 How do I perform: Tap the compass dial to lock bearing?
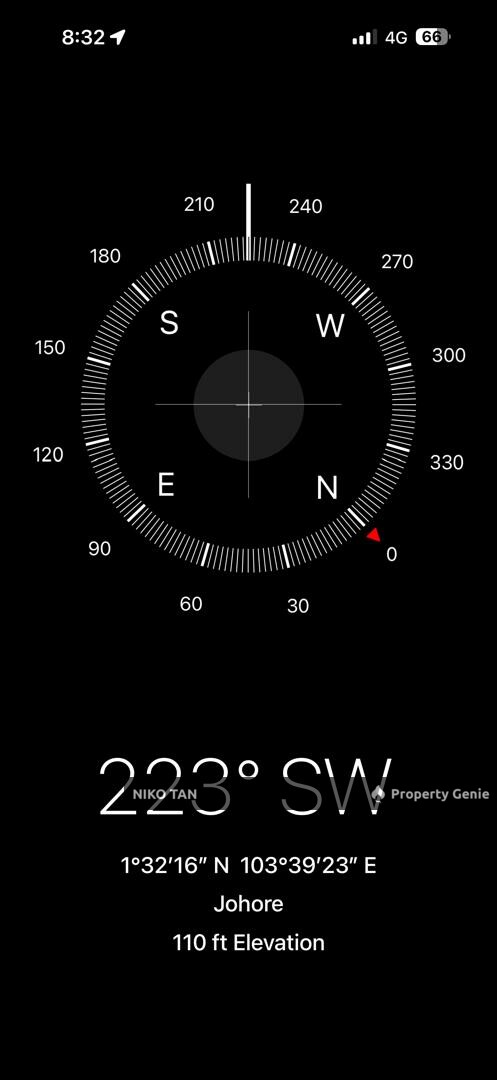(x=248, y=404)
